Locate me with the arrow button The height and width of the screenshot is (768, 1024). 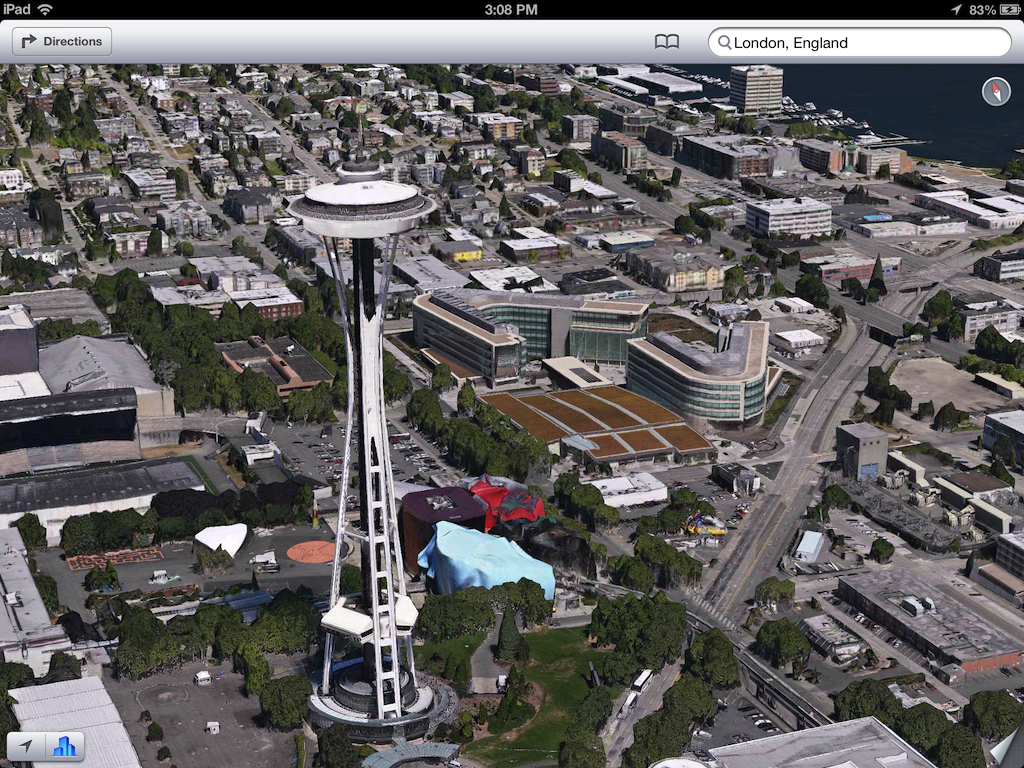[25, 746]
